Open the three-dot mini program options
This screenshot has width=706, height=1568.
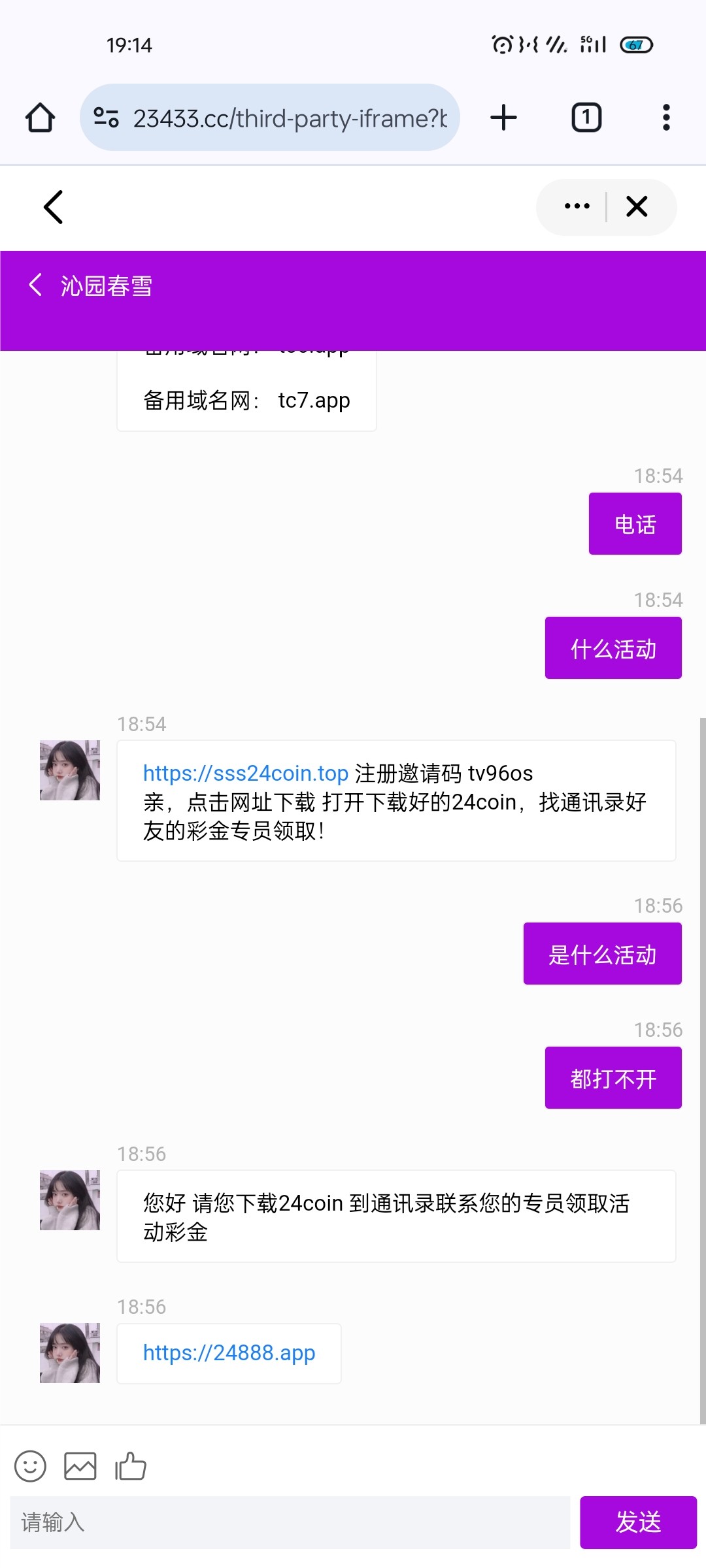pyautogui.click(x=577, y=206)
